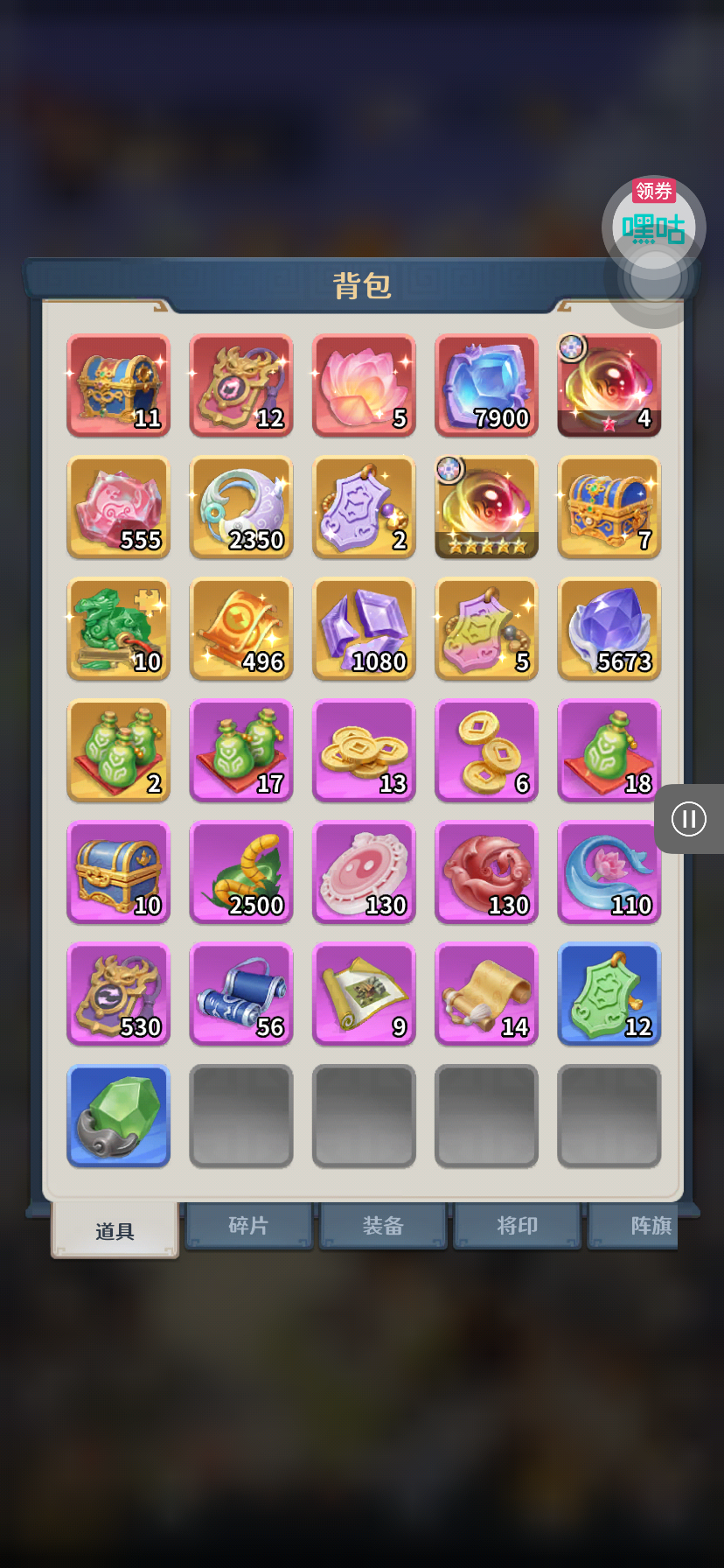This screenshot has width=724, height=1568.
Task: Tap the crescent moon item with 2350
Action: [x=241, y=507]
